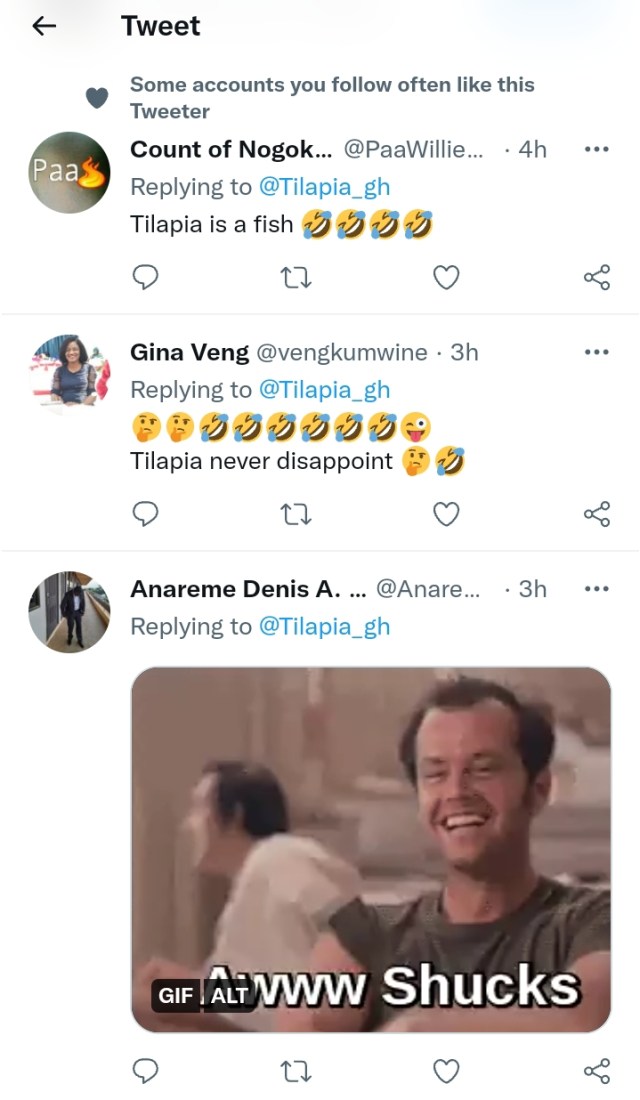Go back using the top arrow

click(44, 27)
